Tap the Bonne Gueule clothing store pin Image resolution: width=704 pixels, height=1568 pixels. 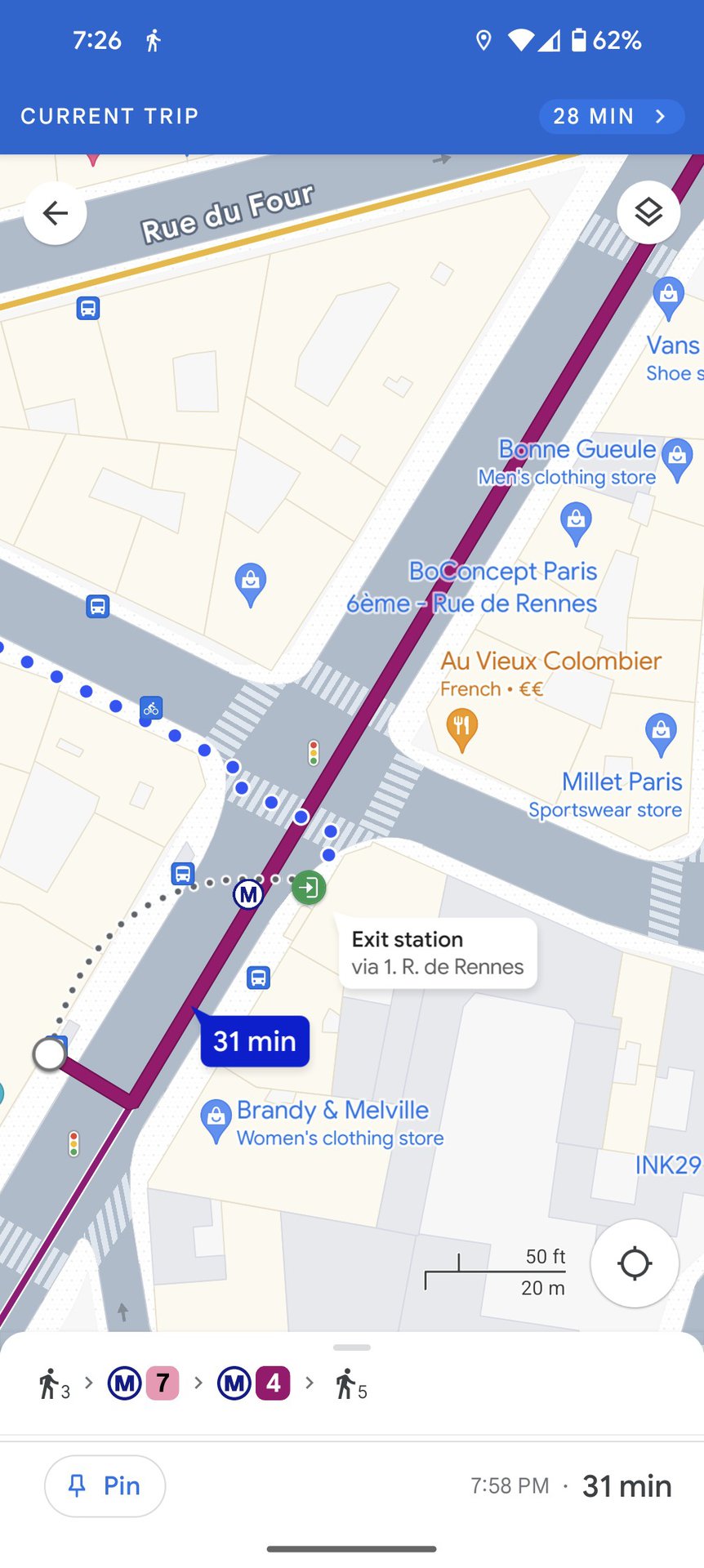[x=677, y=457]
